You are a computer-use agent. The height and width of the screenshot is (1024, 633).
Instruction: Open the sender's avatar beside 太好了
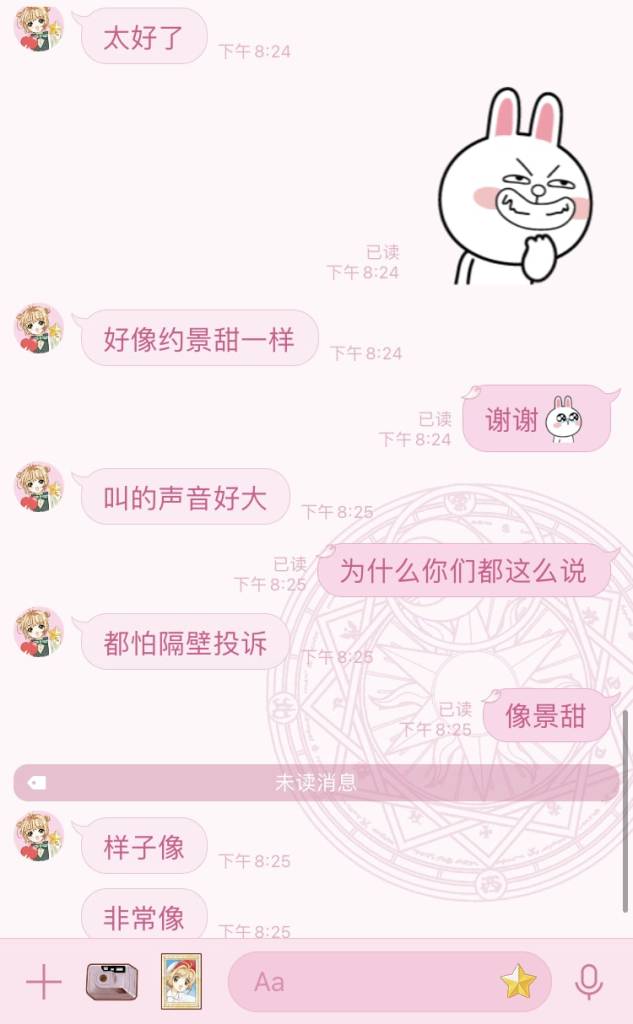[x=38, y=27]
